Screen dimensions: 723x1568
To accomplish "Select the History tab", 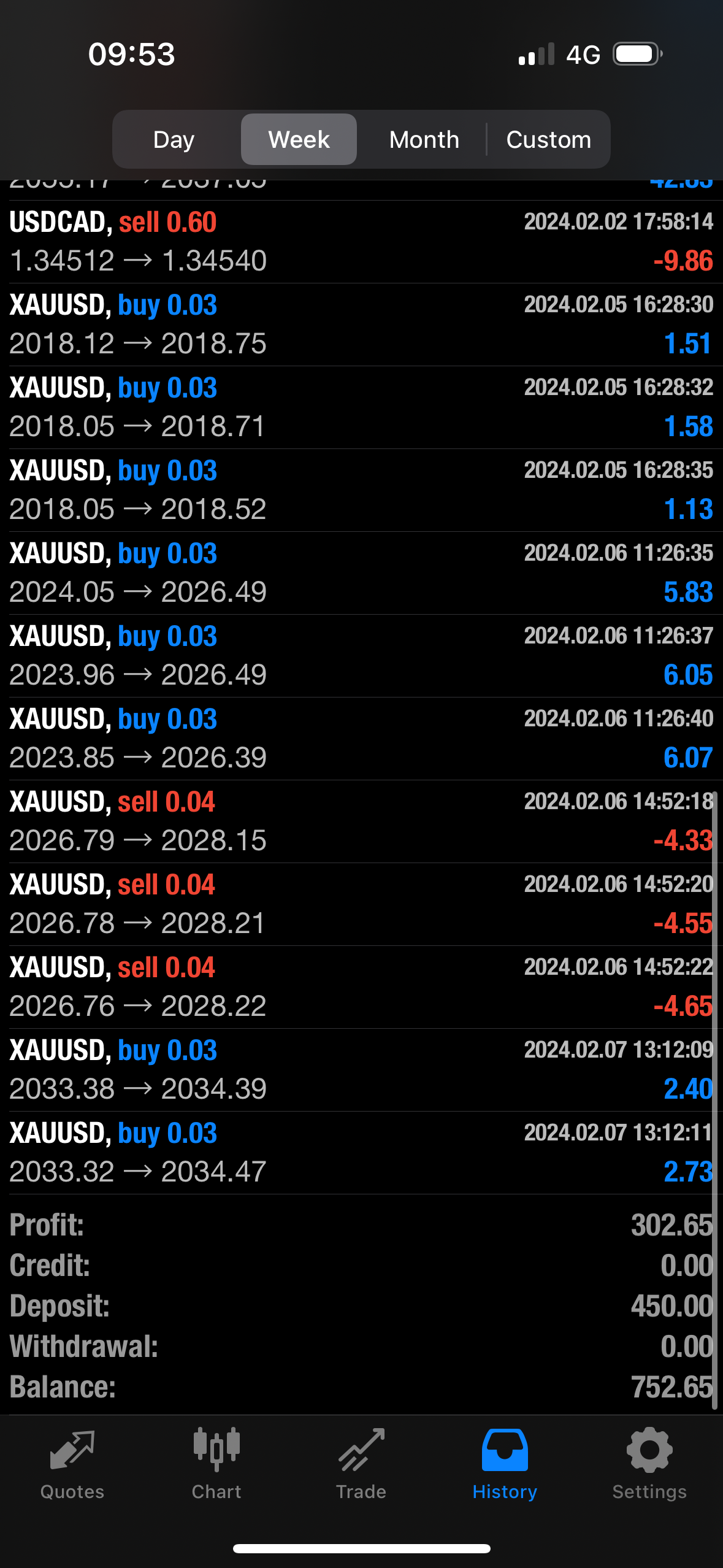I will [505, 1464].
